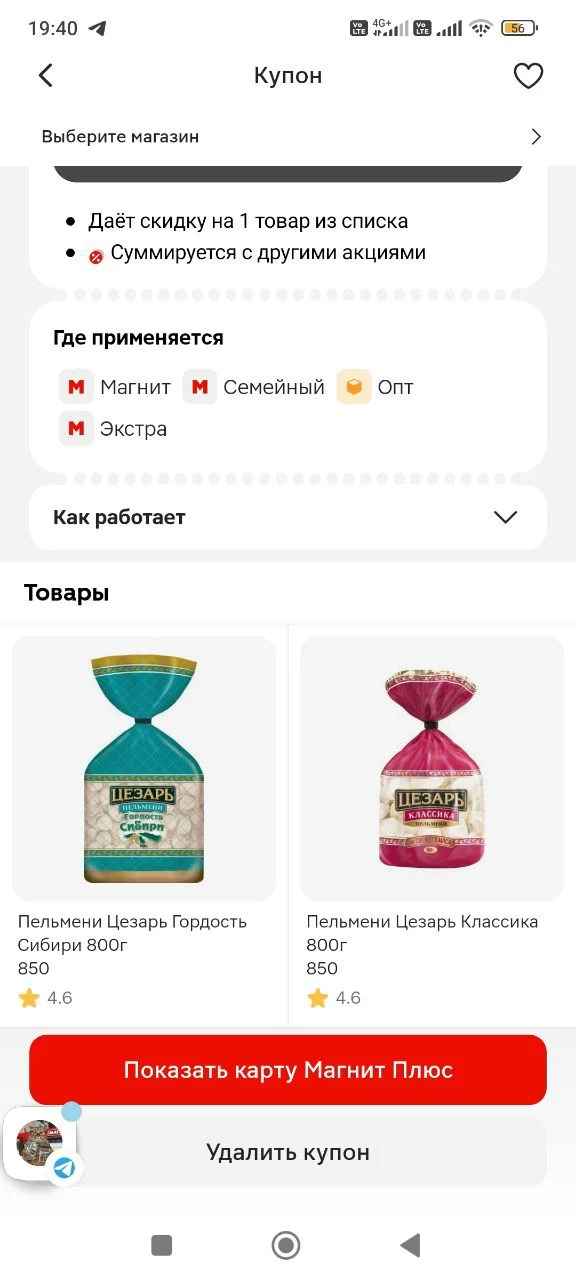Go to the system home screen

coord(286,1245)
